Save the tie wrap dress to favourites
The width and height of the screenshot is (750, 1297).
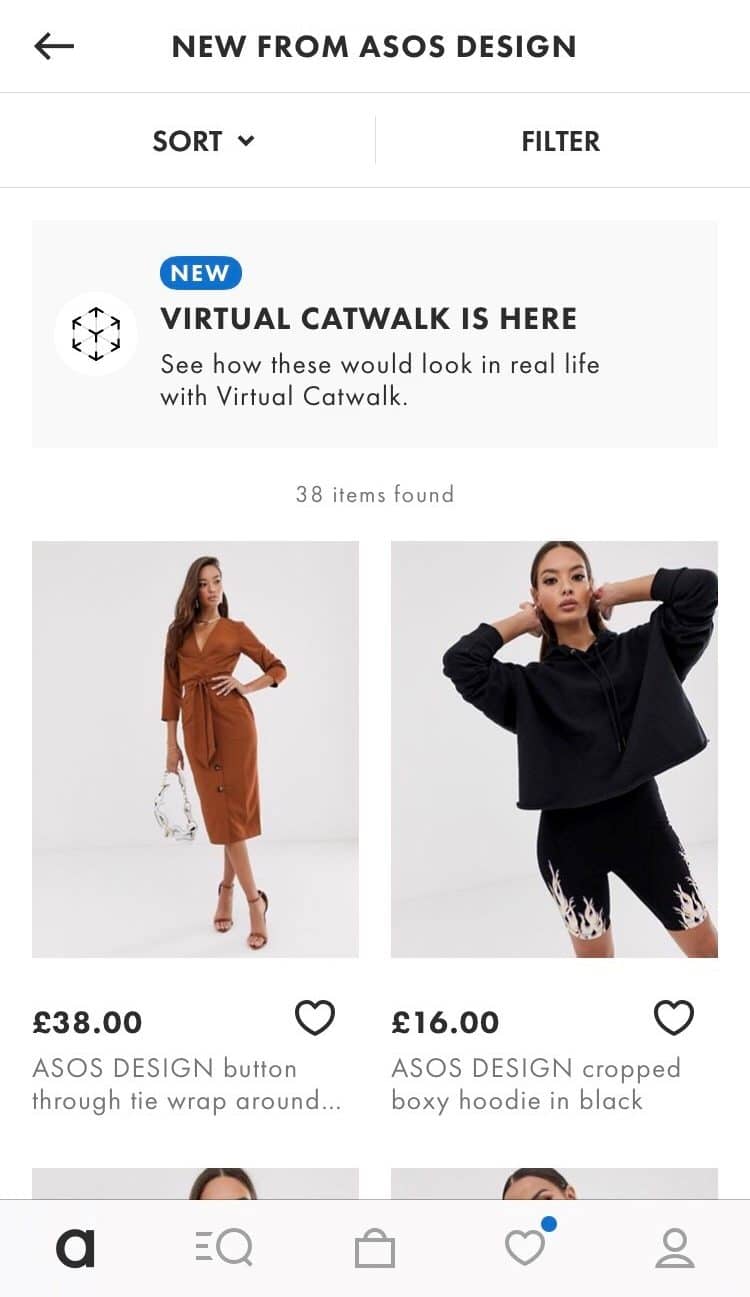pyautogui.click(x=316, y=1018)
